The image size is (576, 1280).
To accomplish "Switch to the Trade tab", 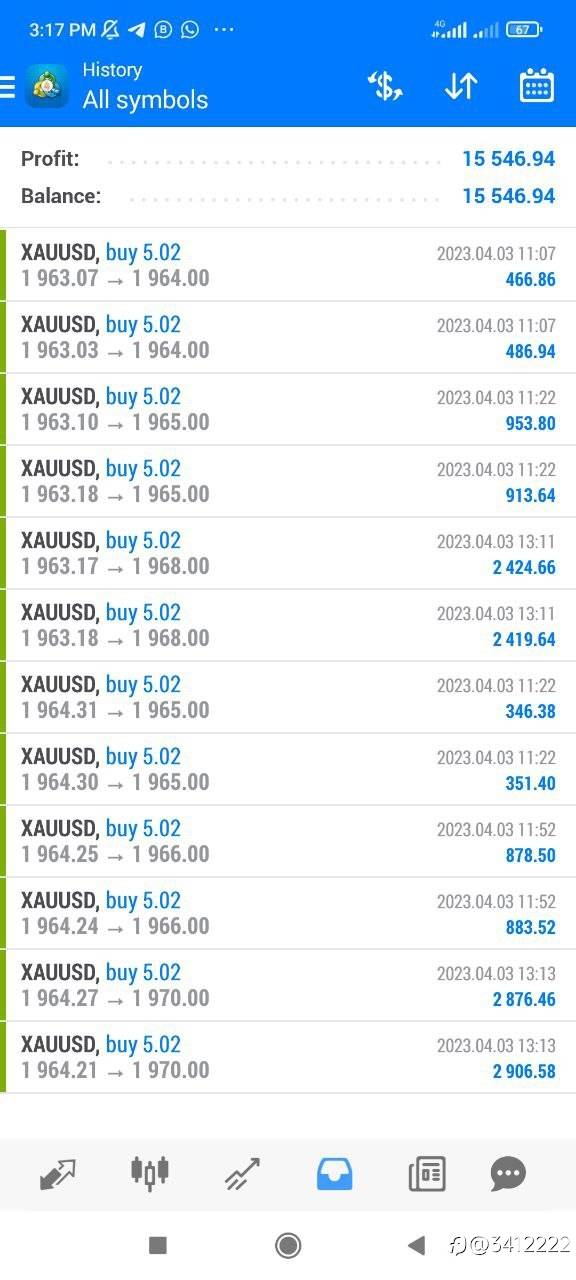I will tap(242, 1173).
